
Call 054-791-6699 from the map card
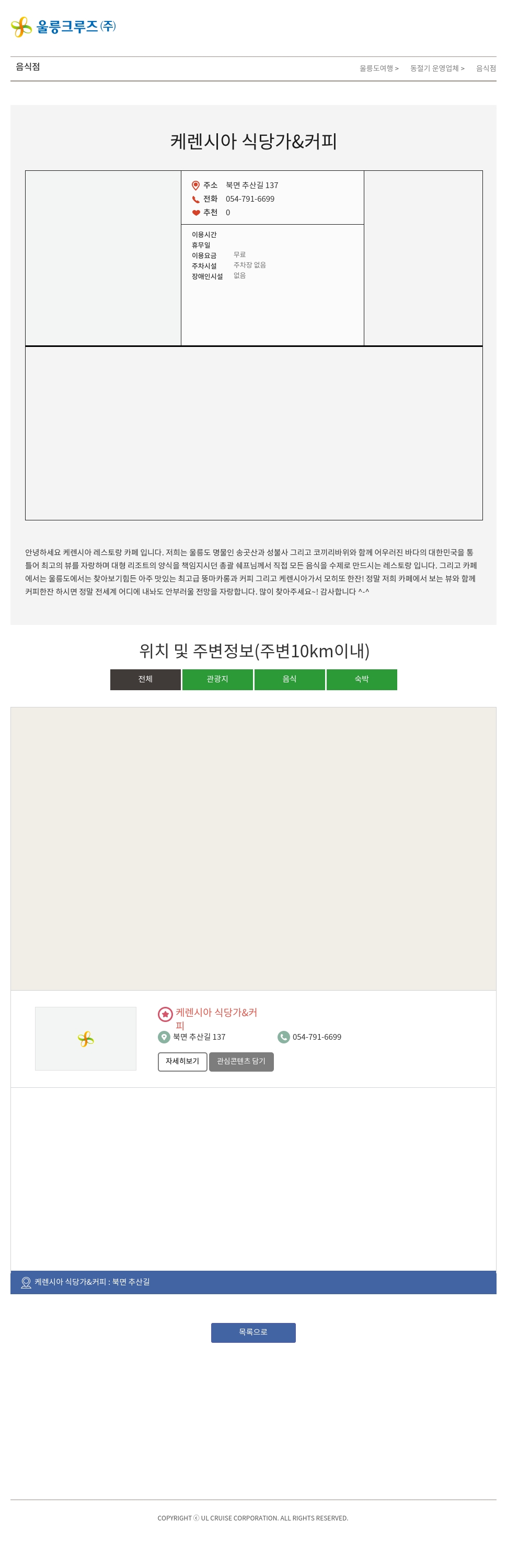tap(316, 1037)
